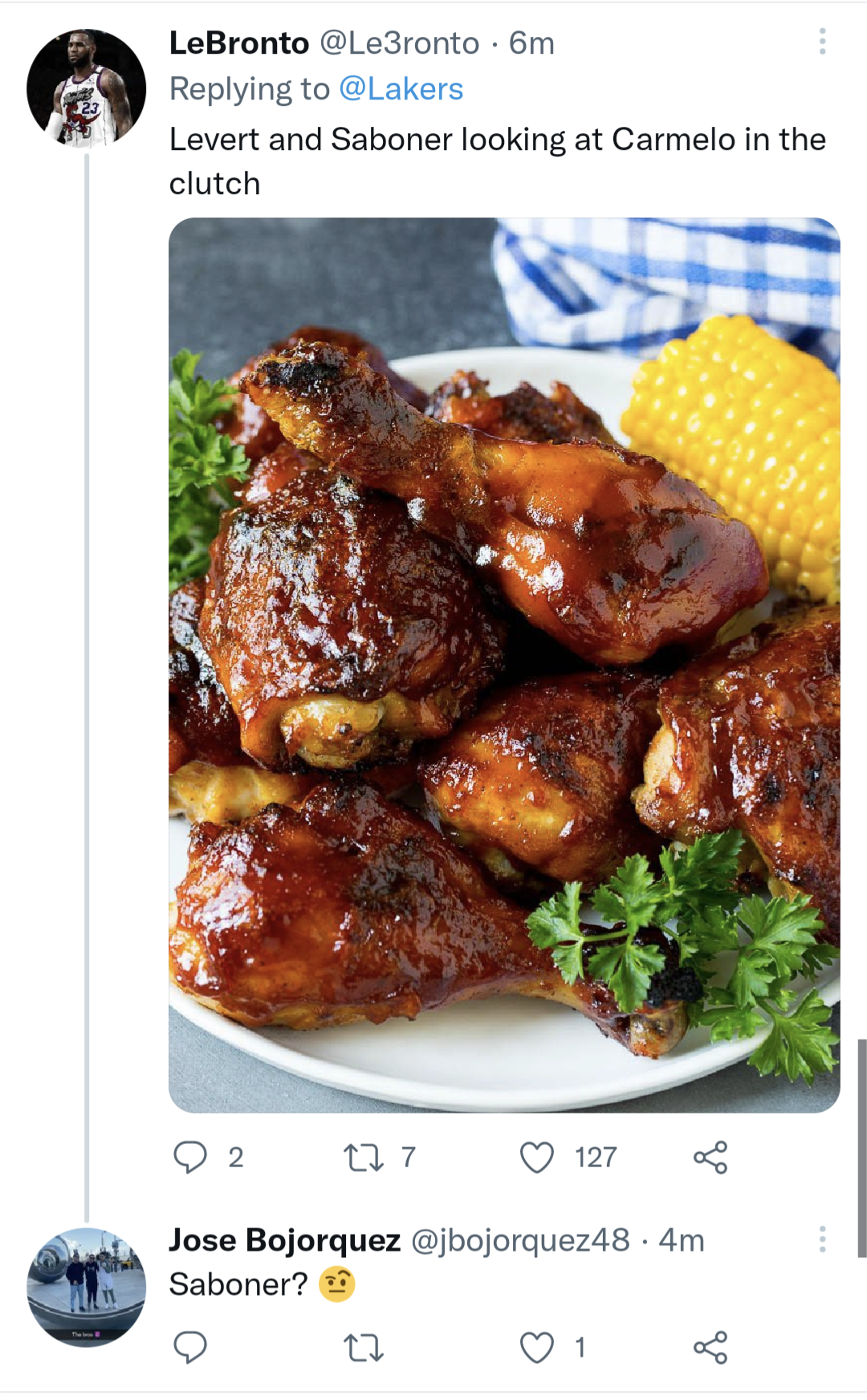The height and width of the screenshot is (1400, 867).
Task: Share LeBronto's tweet
Action: coord(710,1157)
